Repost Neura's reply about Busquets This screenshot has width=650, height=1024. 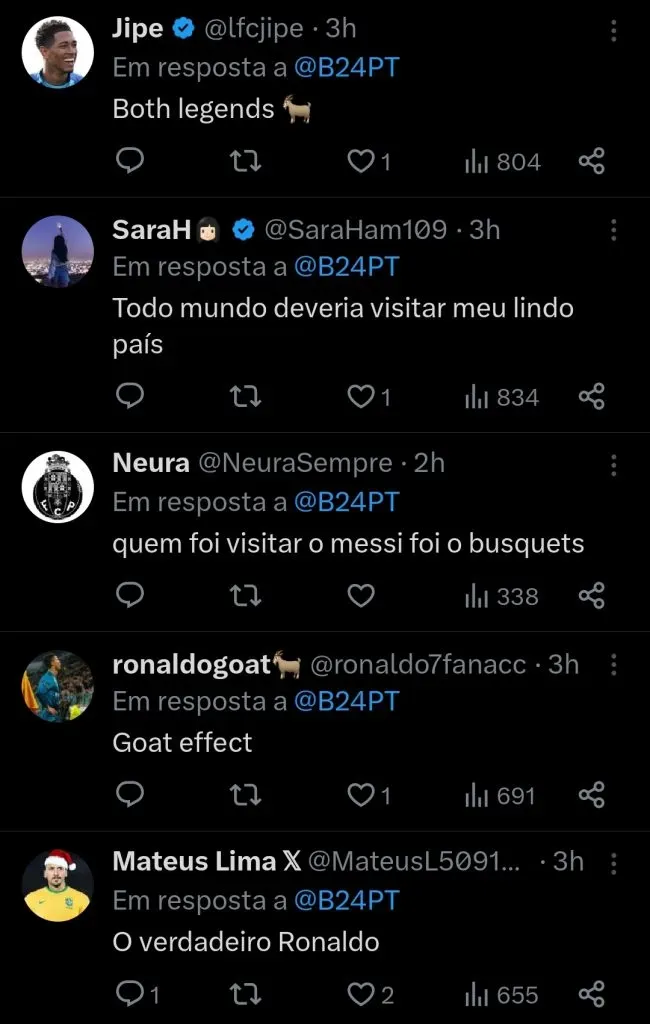(x=245, y=597)
